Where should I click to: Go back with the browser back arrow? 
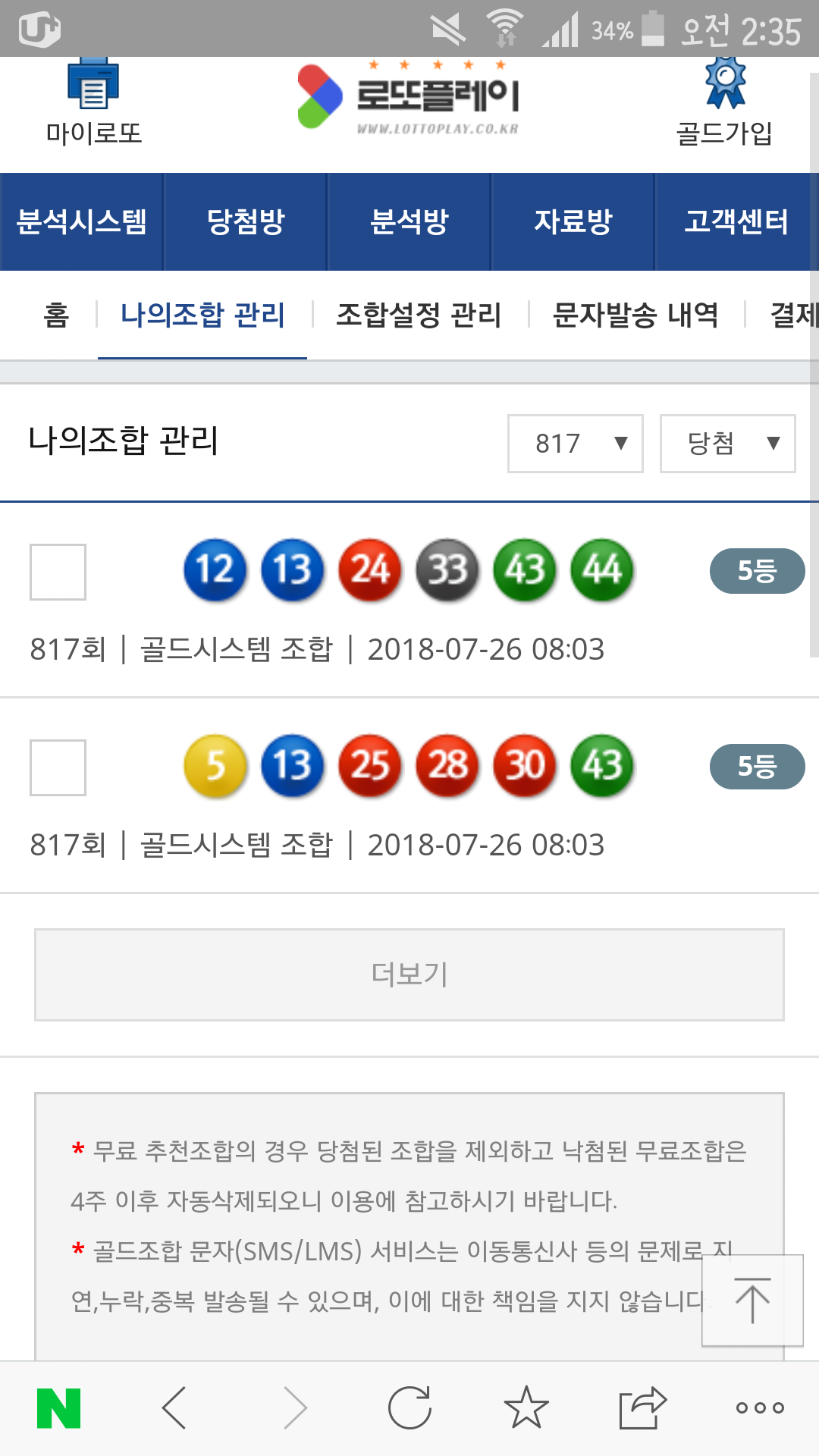click(x=175, y=1407)
